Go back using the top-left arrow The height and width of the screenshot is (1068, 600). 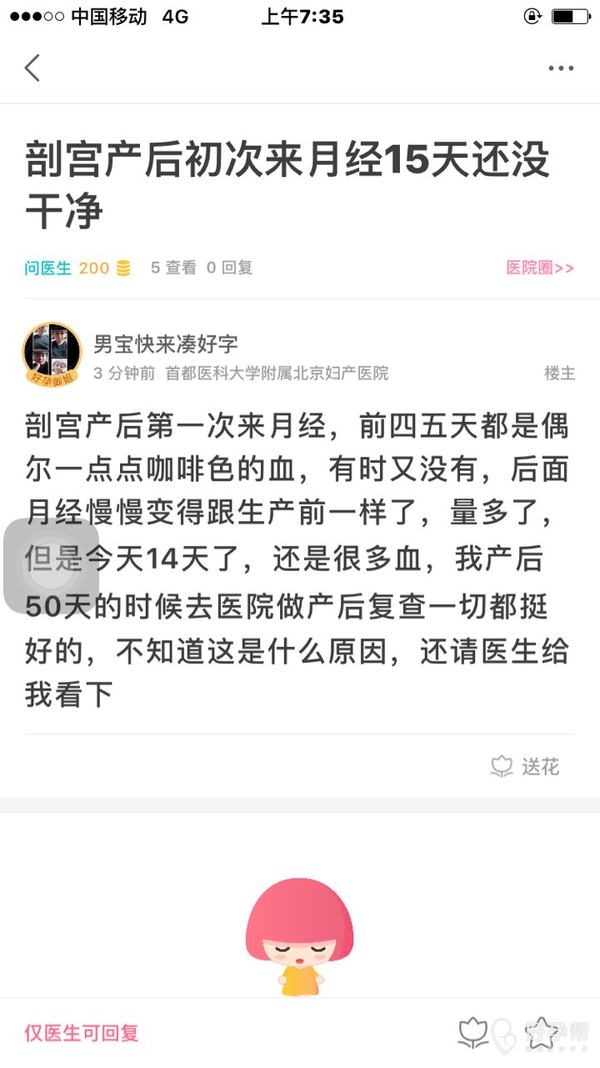pos(33,68)
